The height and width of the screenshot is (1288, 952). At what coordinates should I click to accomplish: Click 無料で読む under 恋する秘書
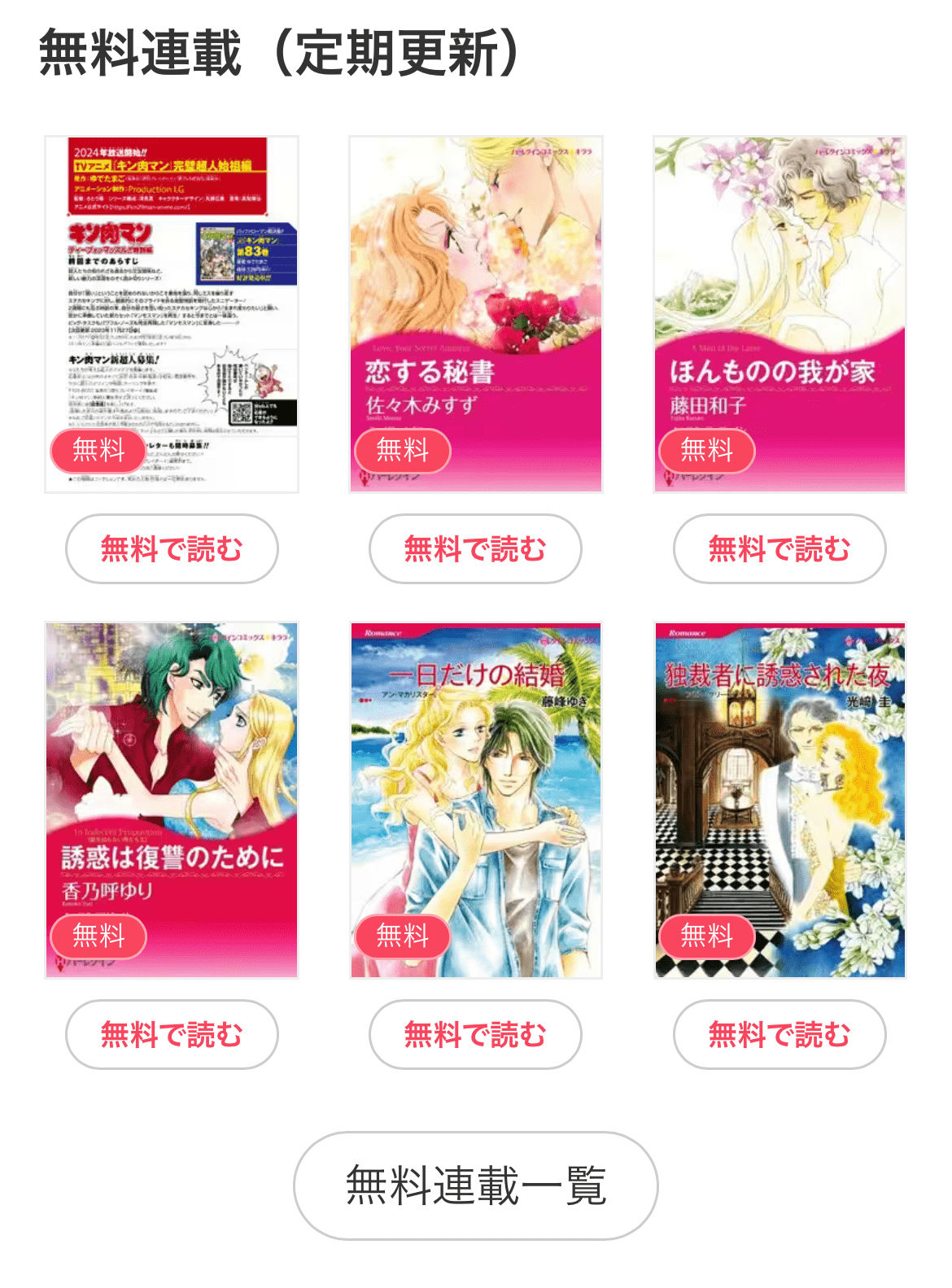(x=476, y=549)
